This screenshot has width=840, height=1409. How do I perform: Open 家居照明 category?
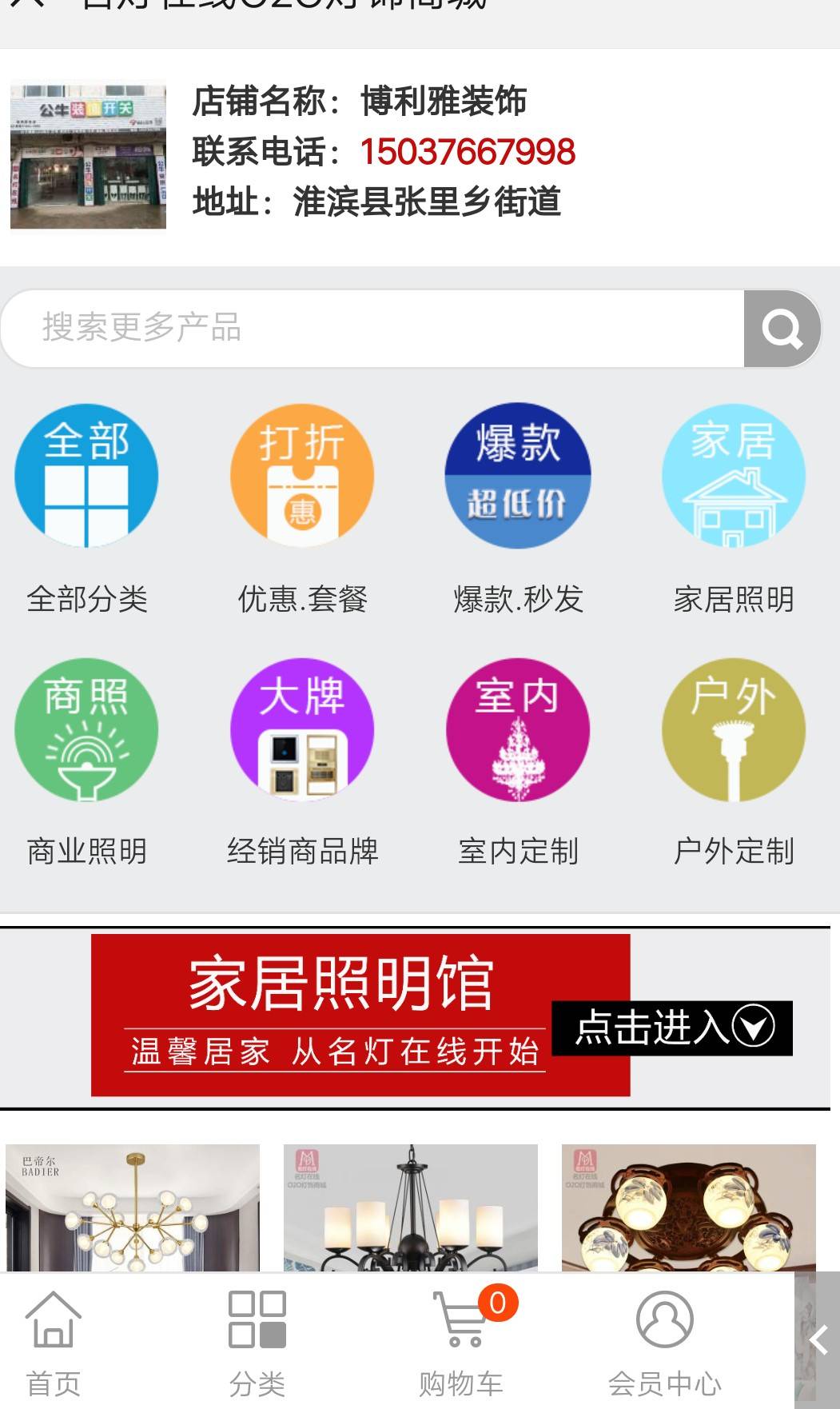pyautogui.click(x=734, y=509)
